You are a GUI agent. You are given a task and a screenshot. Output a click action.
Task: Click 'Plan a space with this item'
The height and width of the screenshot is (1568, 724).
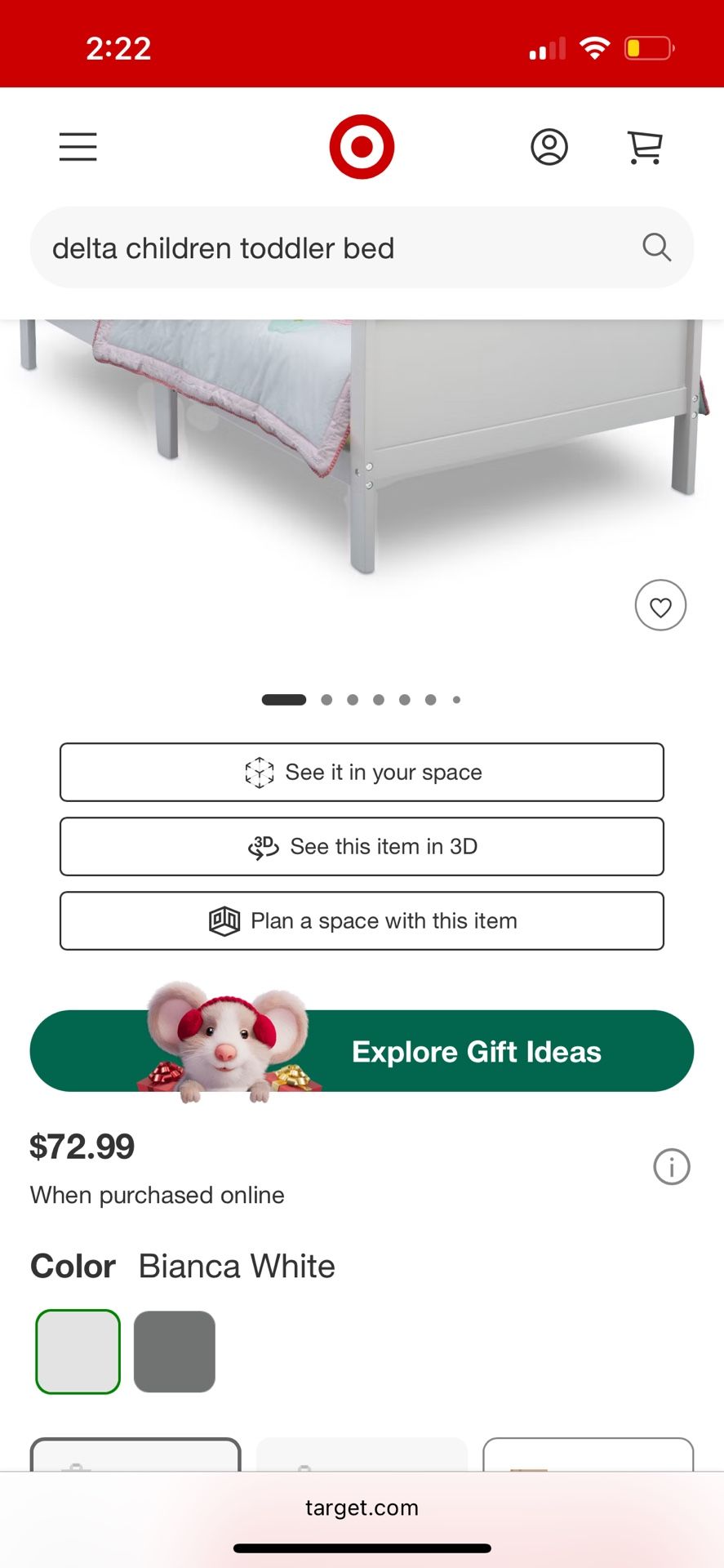(x=362, y=920)
